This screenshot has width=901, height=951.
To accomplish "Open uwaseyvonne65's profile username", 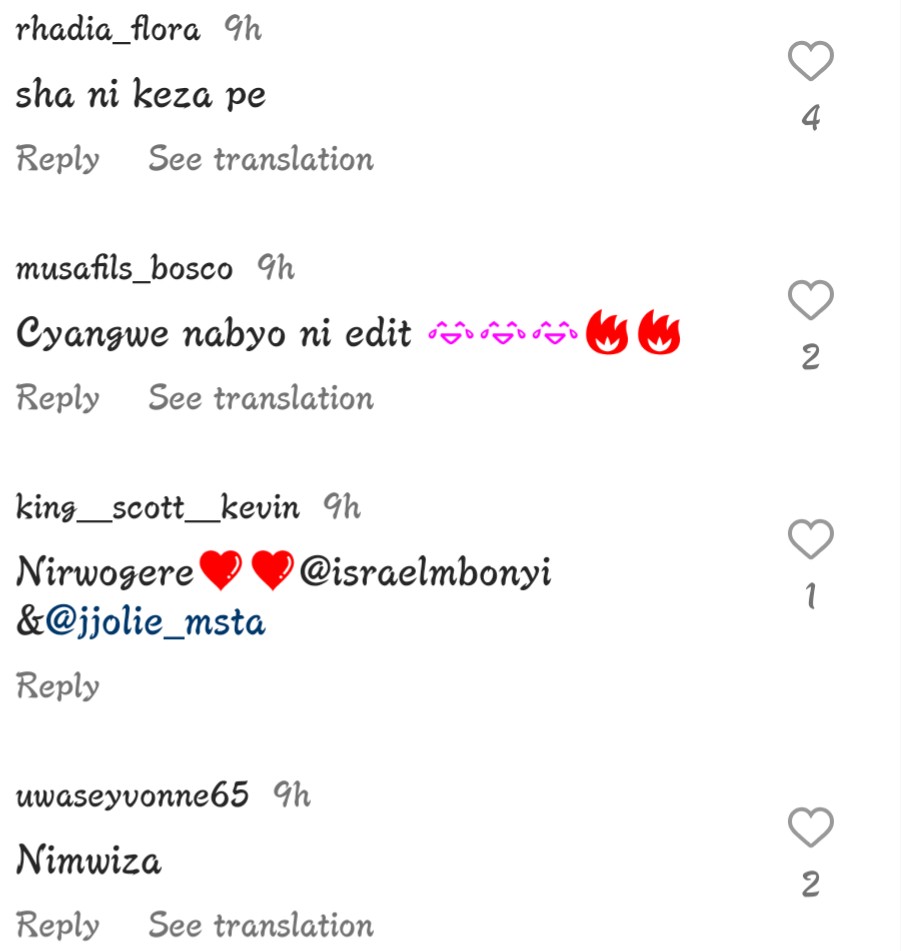I will [132, 796].
